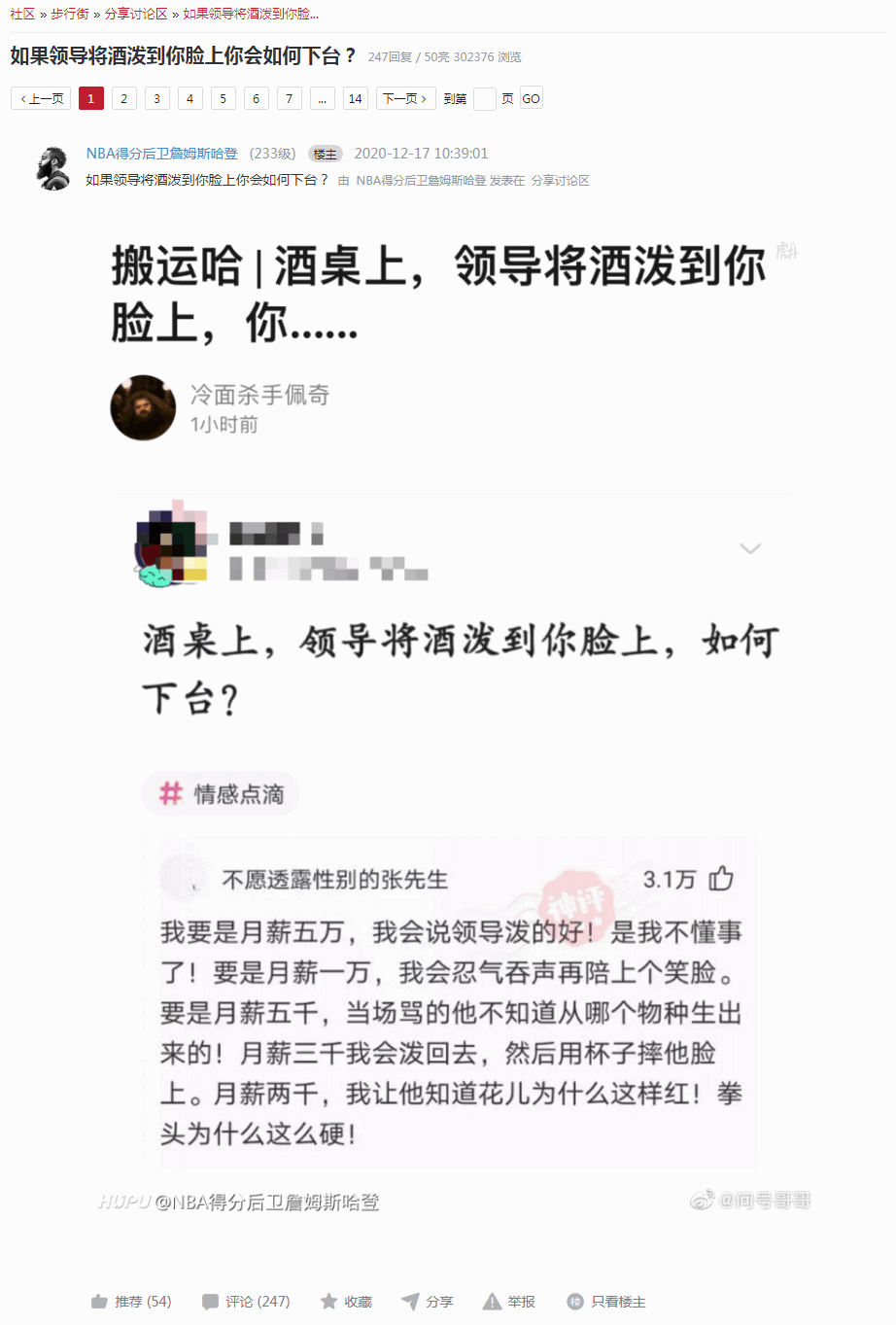Open 分享讨论区 link beside 发表在
The width and height of the screenshot is (896, 1325).
560,181
